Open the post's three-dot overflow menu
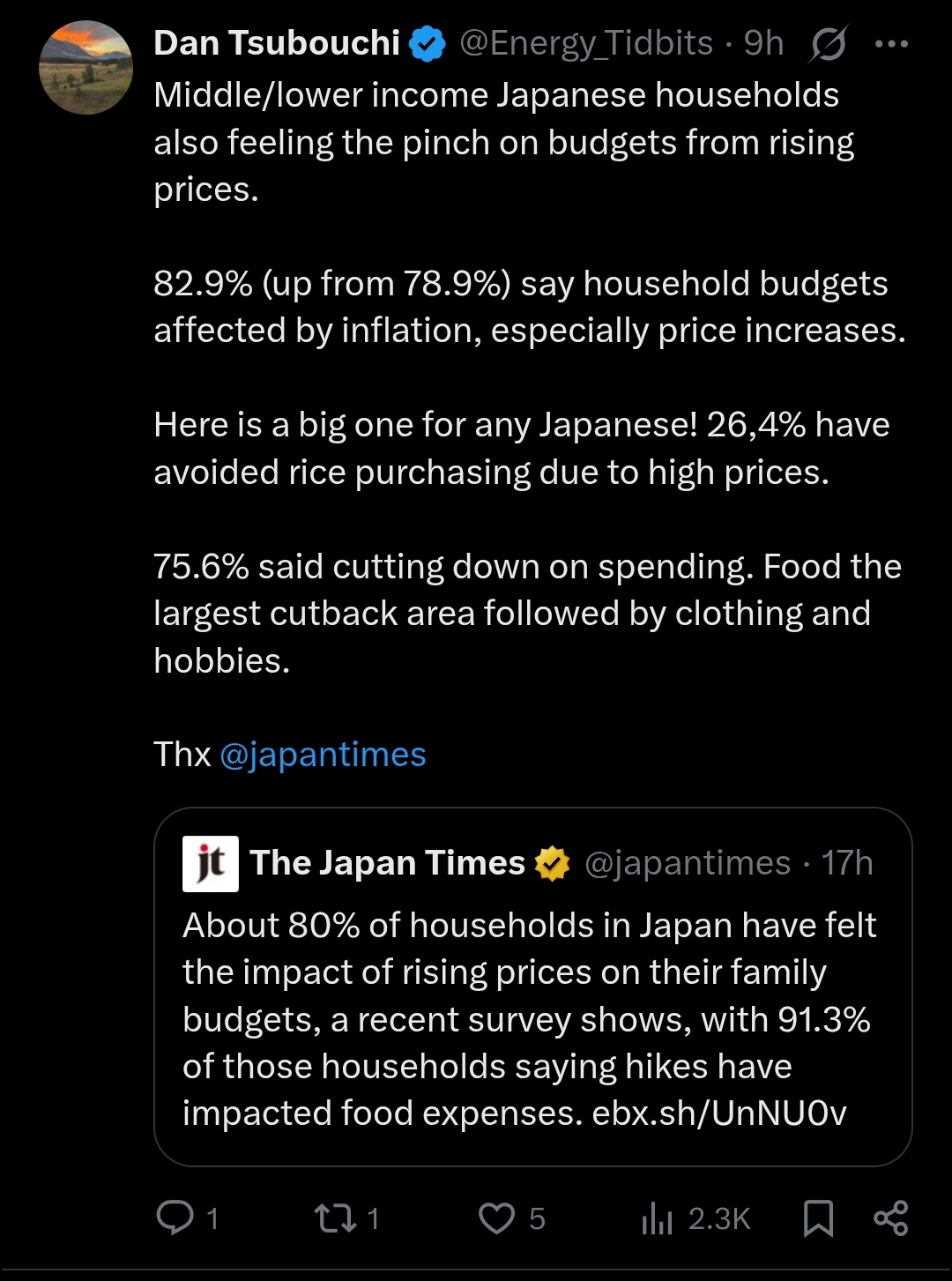 point(891,44)
